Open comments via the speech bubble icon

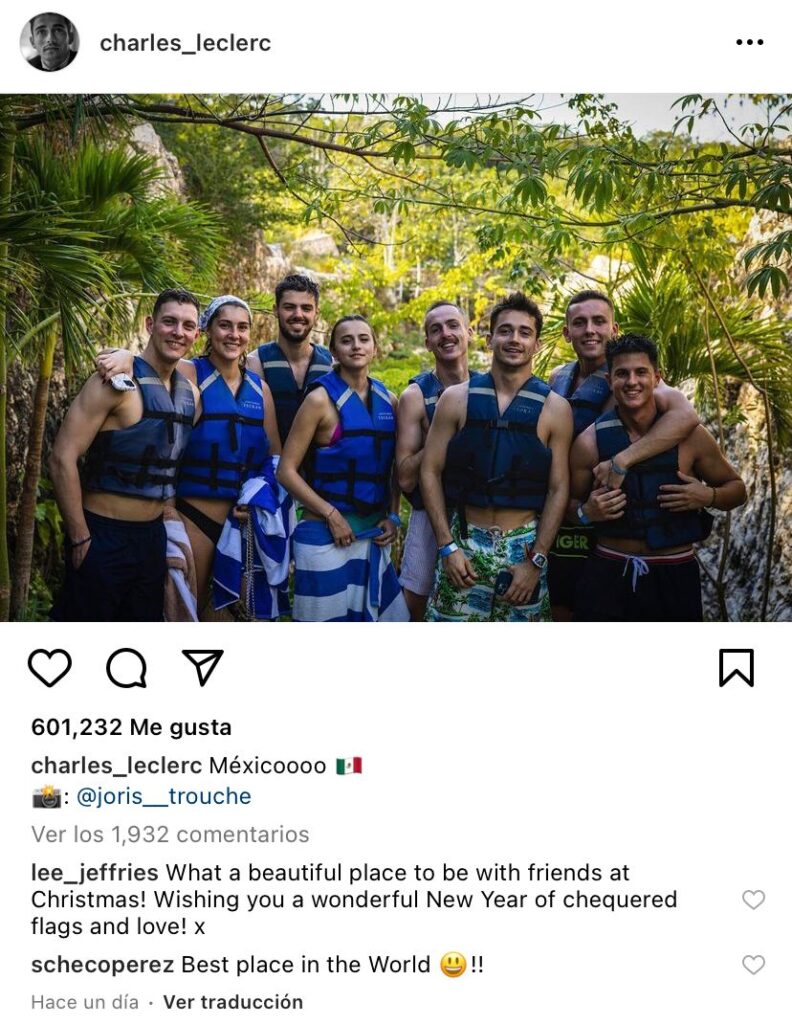(126, 668)
